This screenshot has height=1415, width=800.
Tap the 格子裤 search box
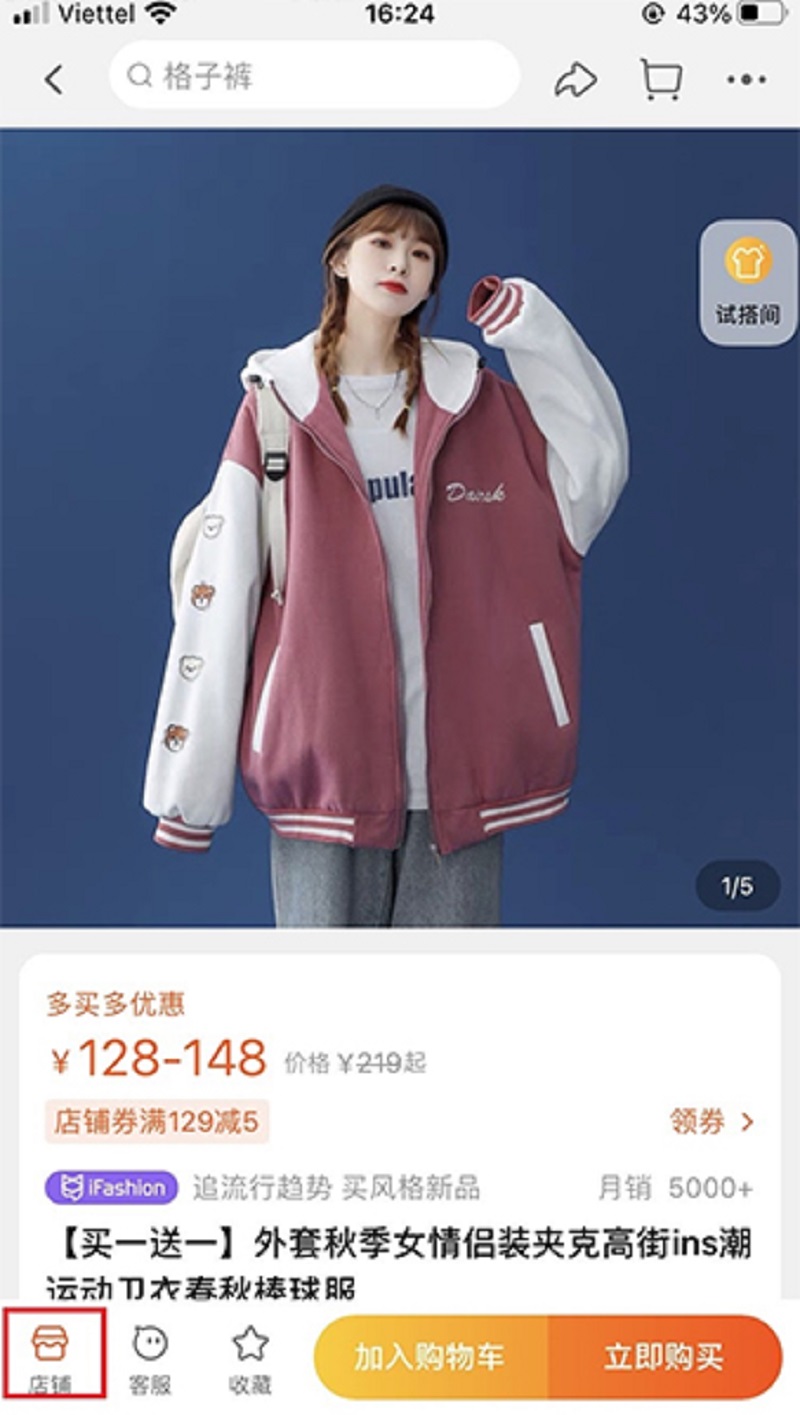pyautogui.click(x=314, y=76)
